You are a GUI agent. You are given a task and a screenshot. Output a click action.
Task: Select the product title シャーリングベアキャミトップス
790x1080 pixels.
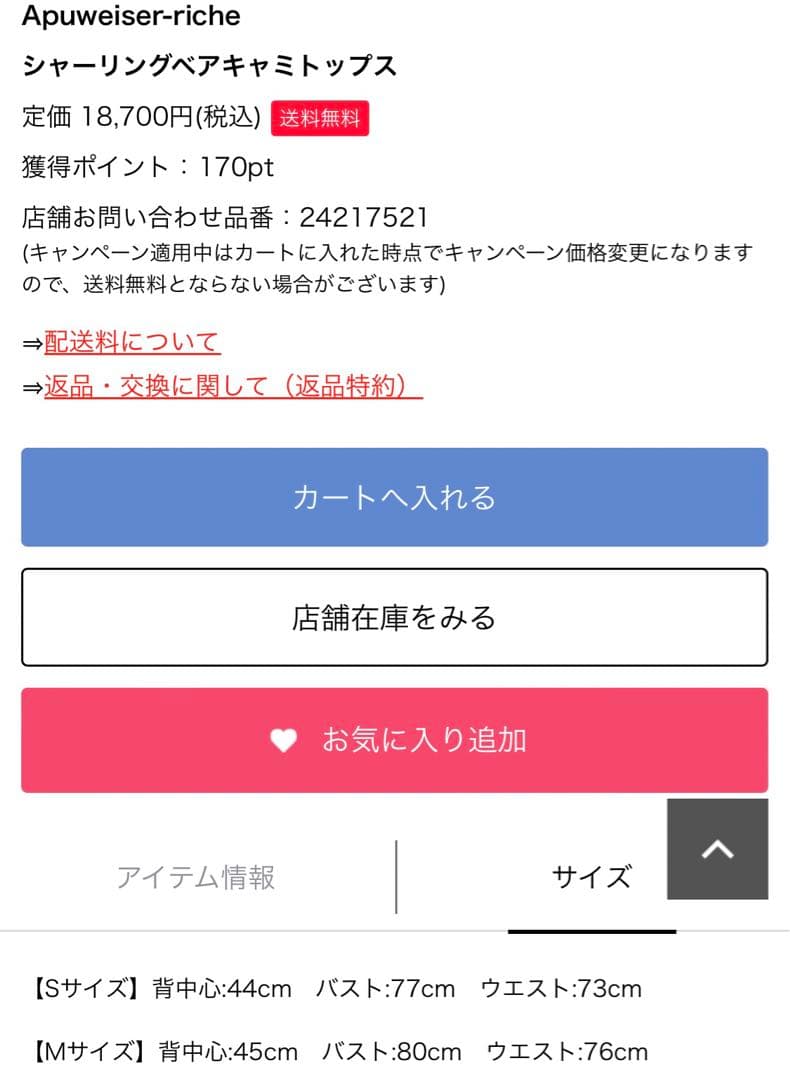(210, 64)
